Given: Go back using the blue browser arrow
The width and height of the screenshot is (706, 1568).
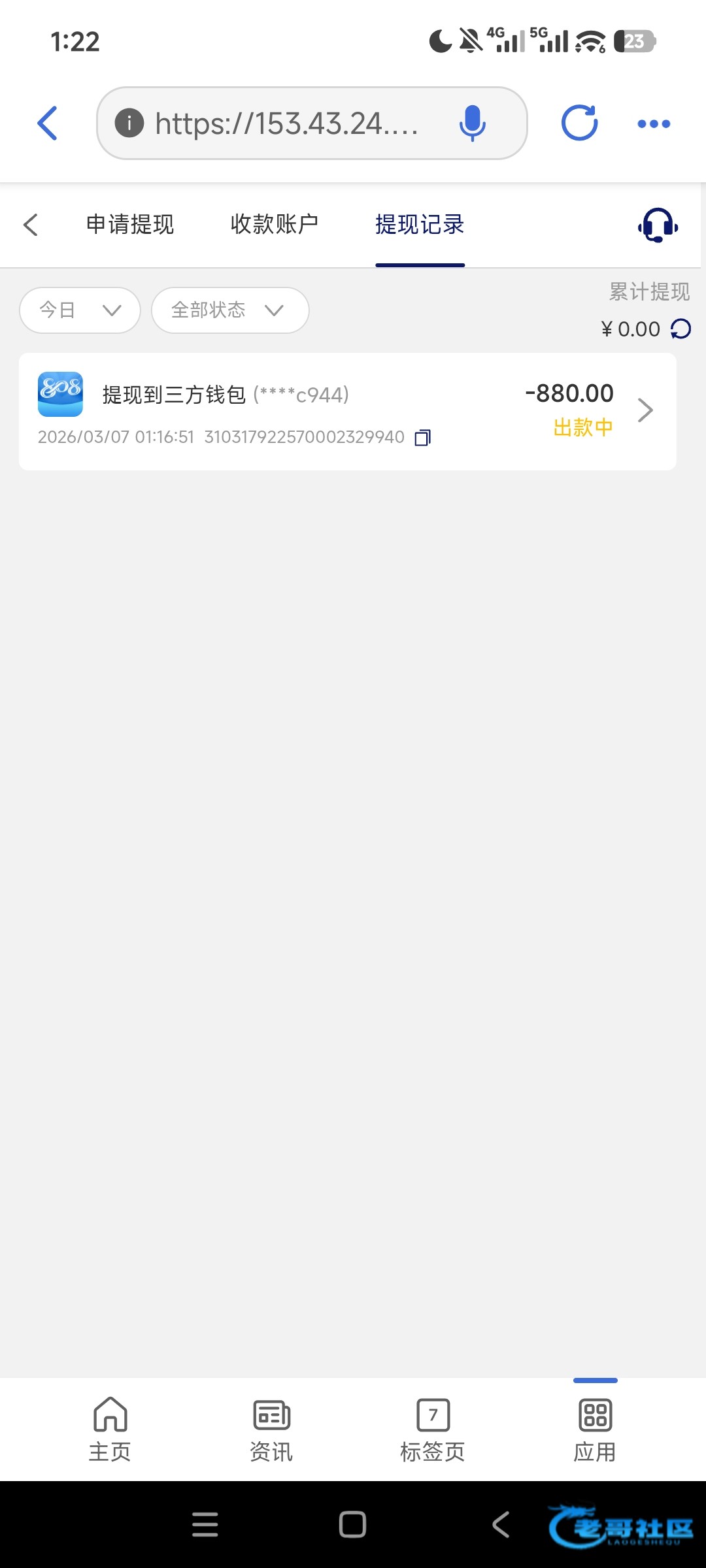Looking at the screenshot, I should click(48, 123).
